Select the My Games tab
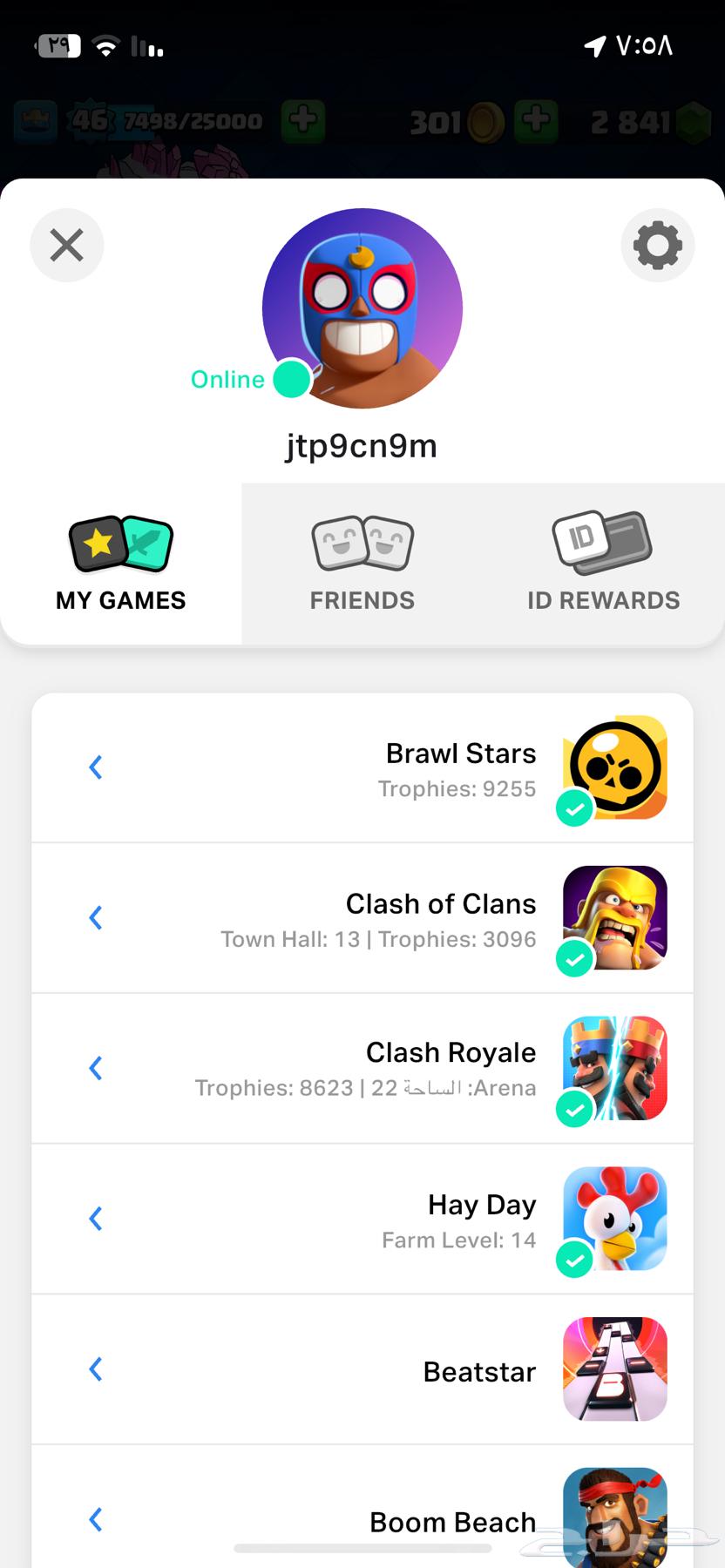725x1568 pixels. pos(121,564)
